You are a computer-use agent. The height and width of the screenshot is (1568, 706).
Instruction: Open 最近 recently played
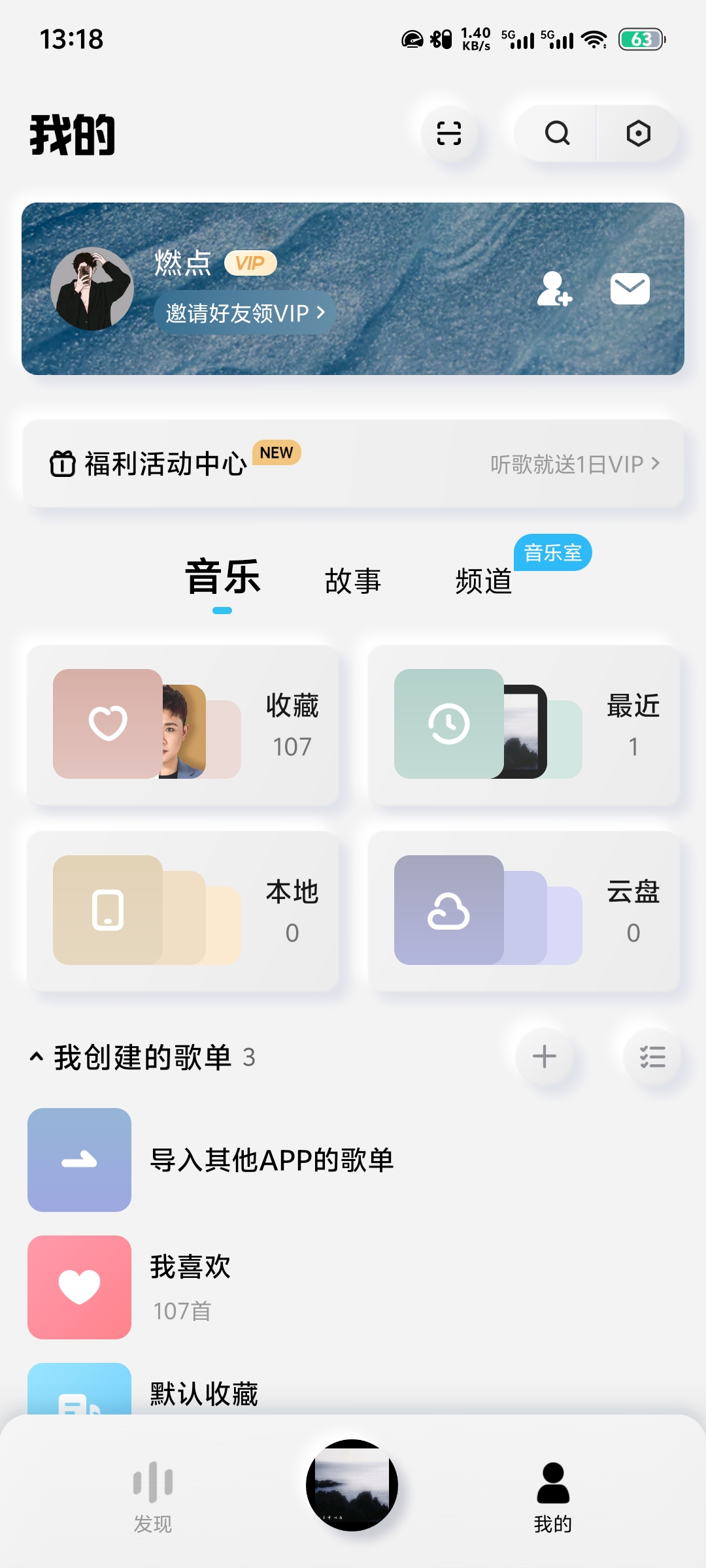point(526,727)
